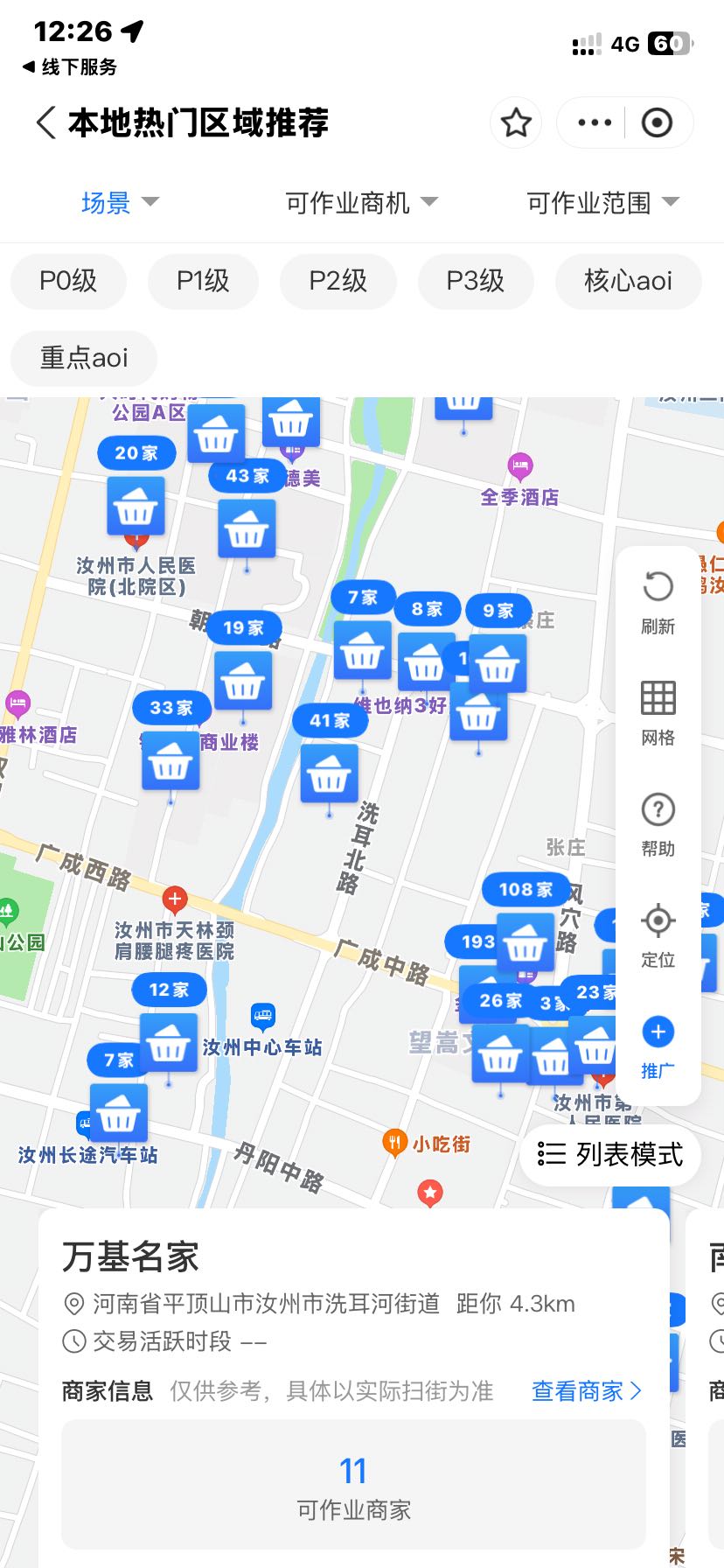The height and width of the screenshot is (1568, 724).
Task: Tap the 定位 locate icon
Action: point(658,920)
